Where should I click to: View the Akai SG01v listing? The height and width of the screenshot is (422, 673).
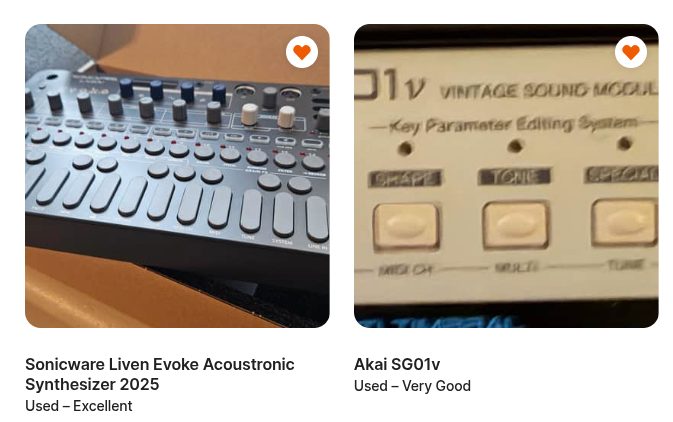click(397, 364)
